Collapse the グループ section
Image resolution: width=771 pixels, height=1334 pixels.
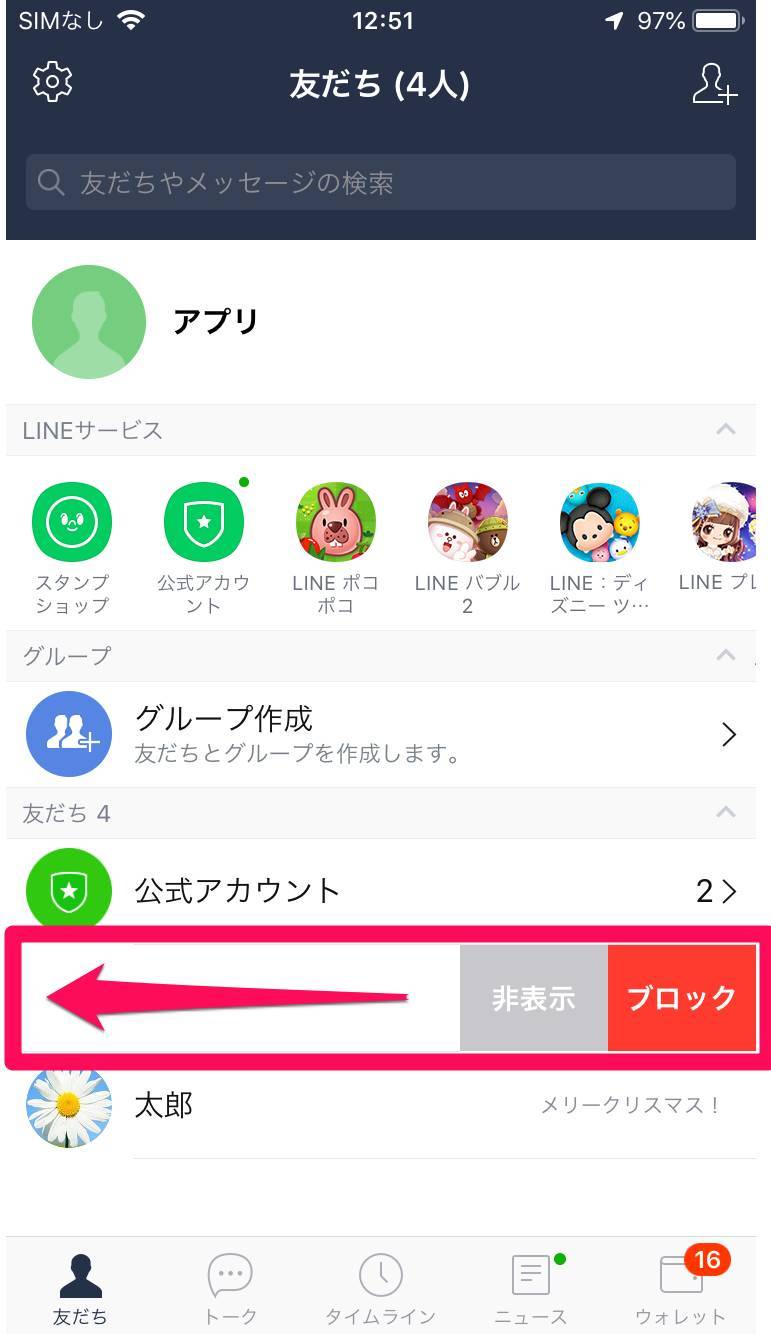pos(726,656)
